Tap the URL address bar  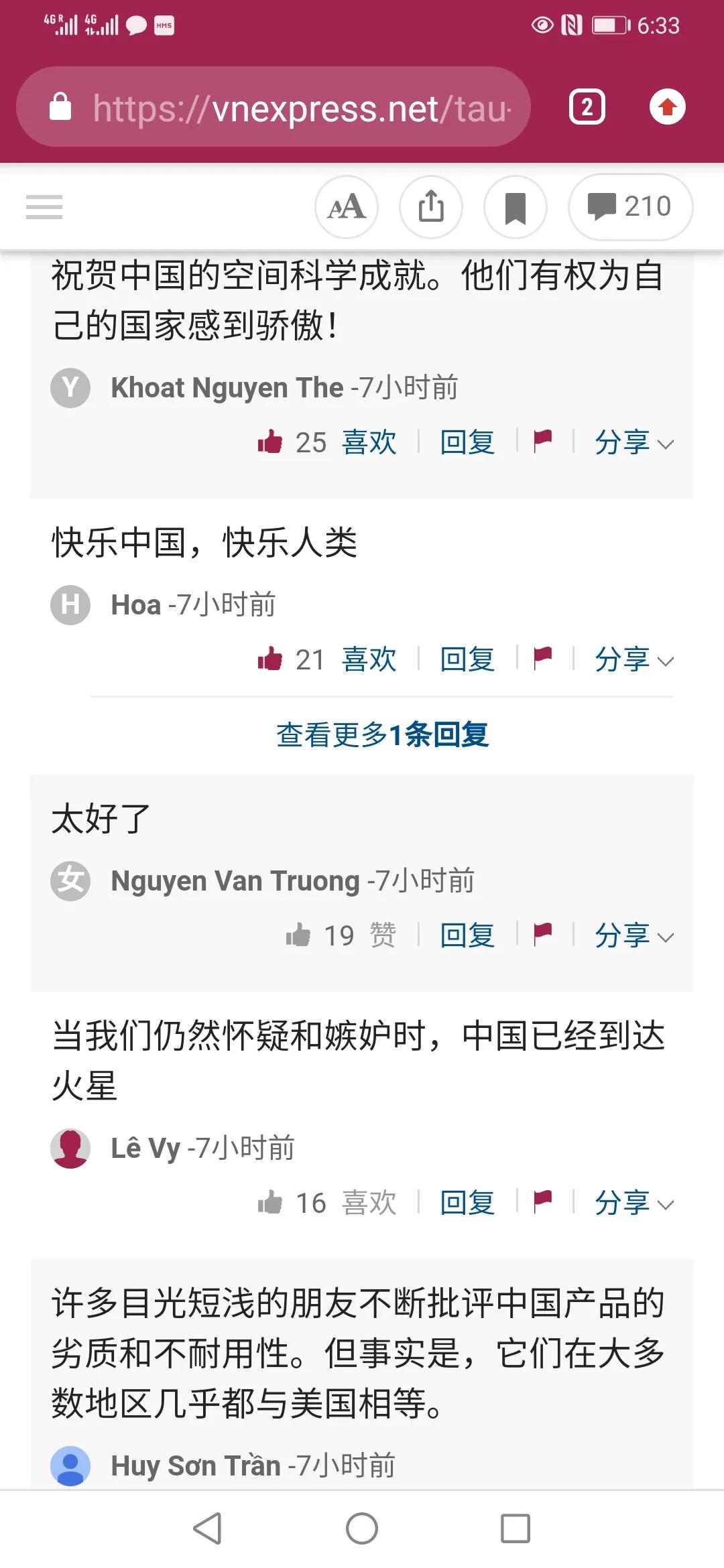(302, 109)
